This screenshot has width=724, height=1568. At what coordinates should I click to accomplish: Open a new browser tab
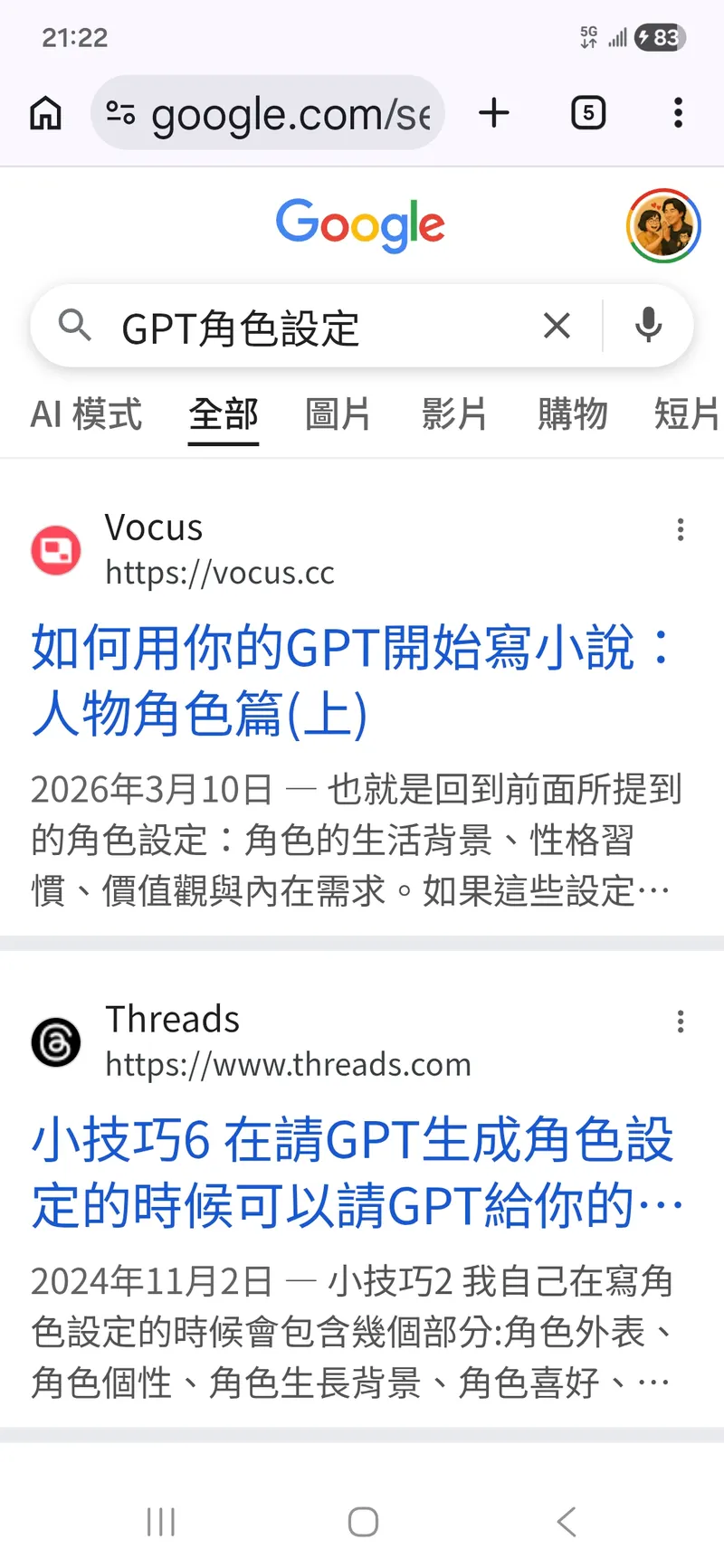point(494,114)
